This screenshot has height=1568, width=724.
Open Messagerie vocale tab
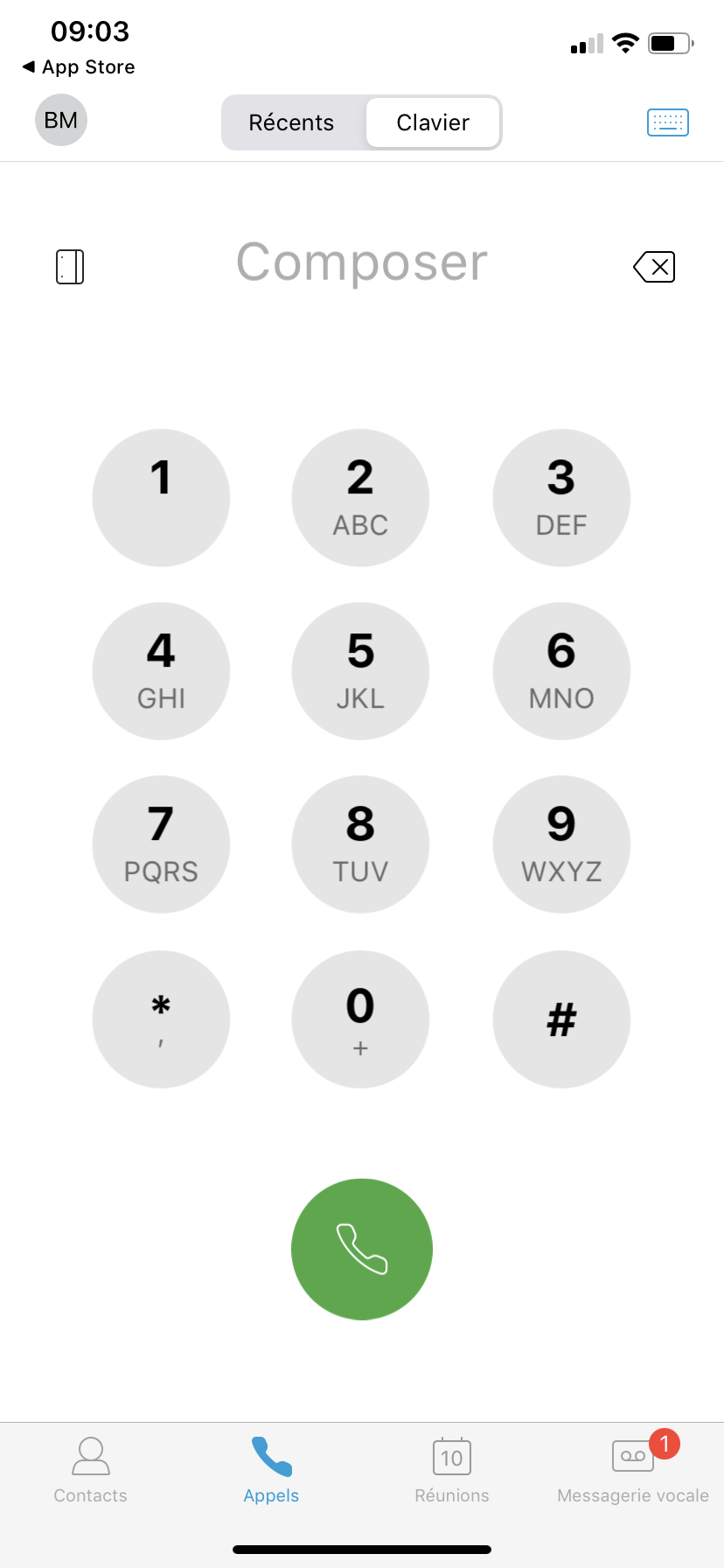(633, 1470)
